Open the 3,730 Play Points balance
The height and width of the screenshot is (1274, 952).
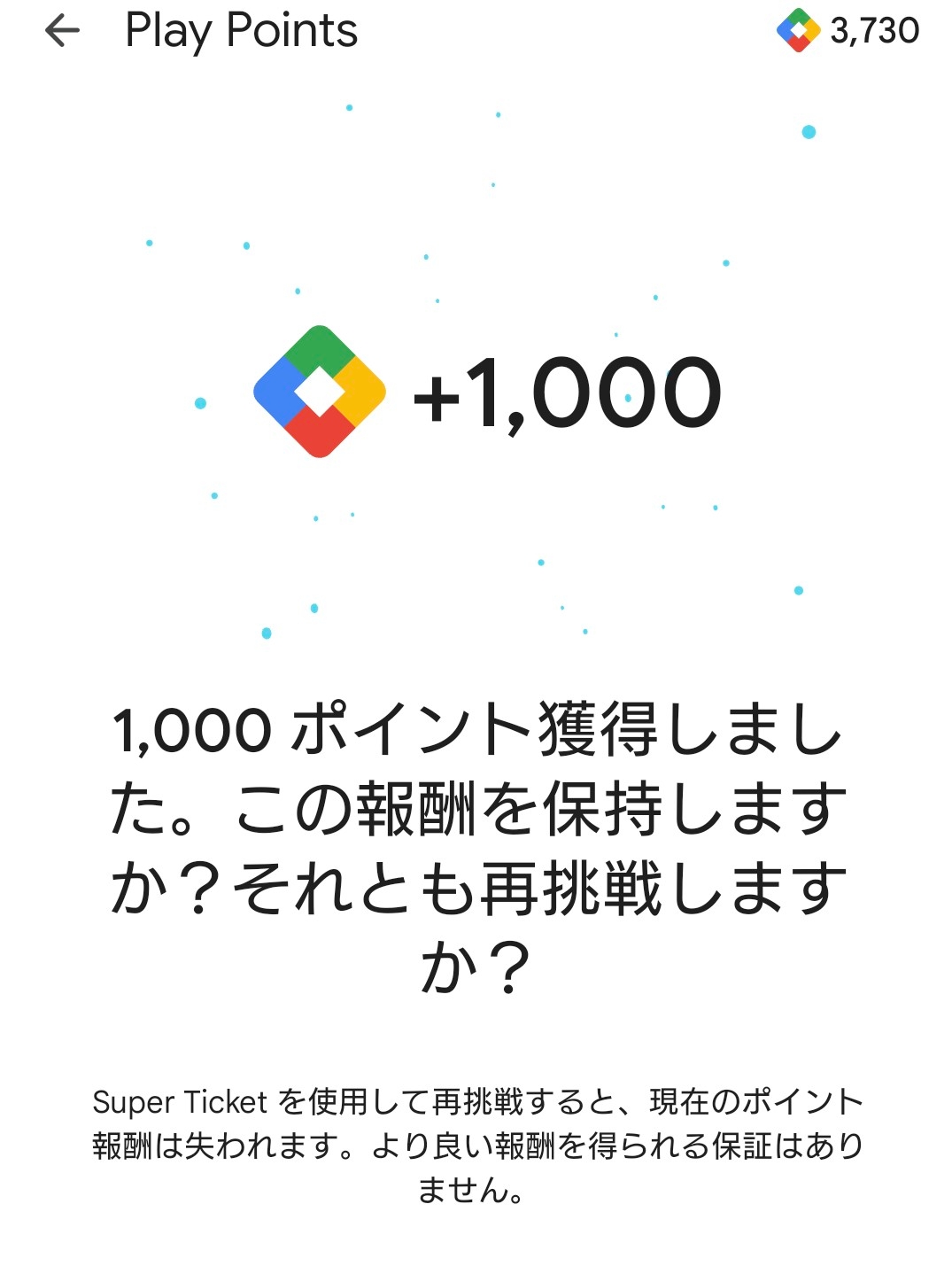[848, 31]
